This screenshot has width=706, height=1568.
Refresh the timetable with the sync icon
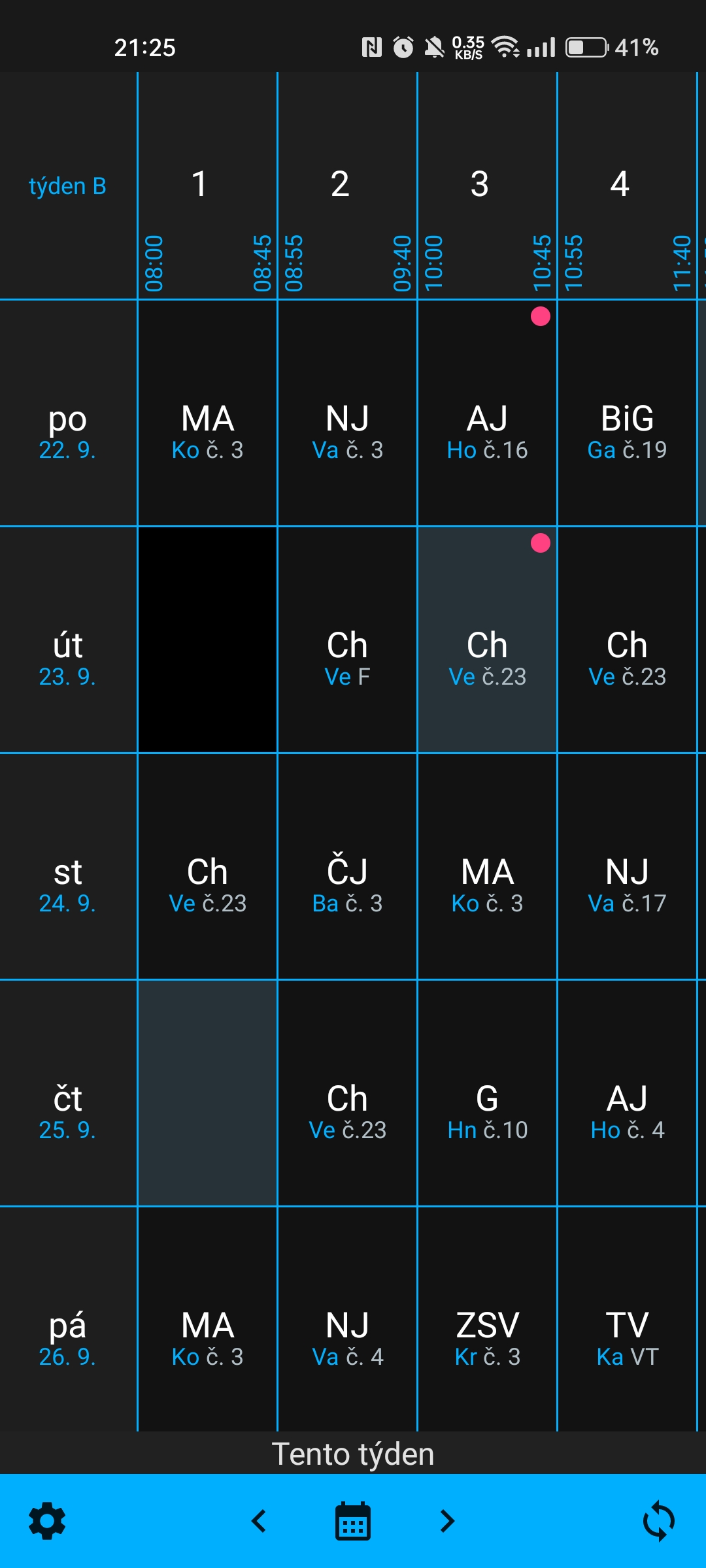click(x=660, y=1522)
